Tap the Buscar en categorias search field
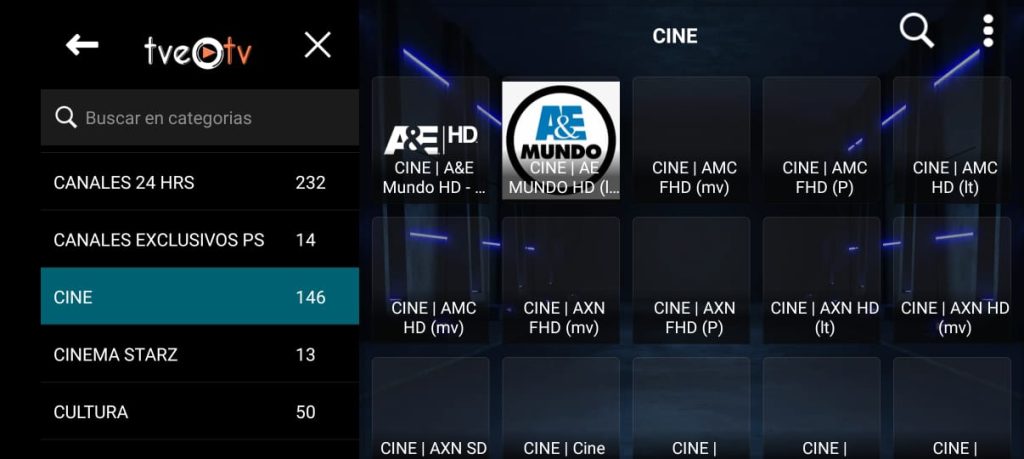 click(200, 118)
